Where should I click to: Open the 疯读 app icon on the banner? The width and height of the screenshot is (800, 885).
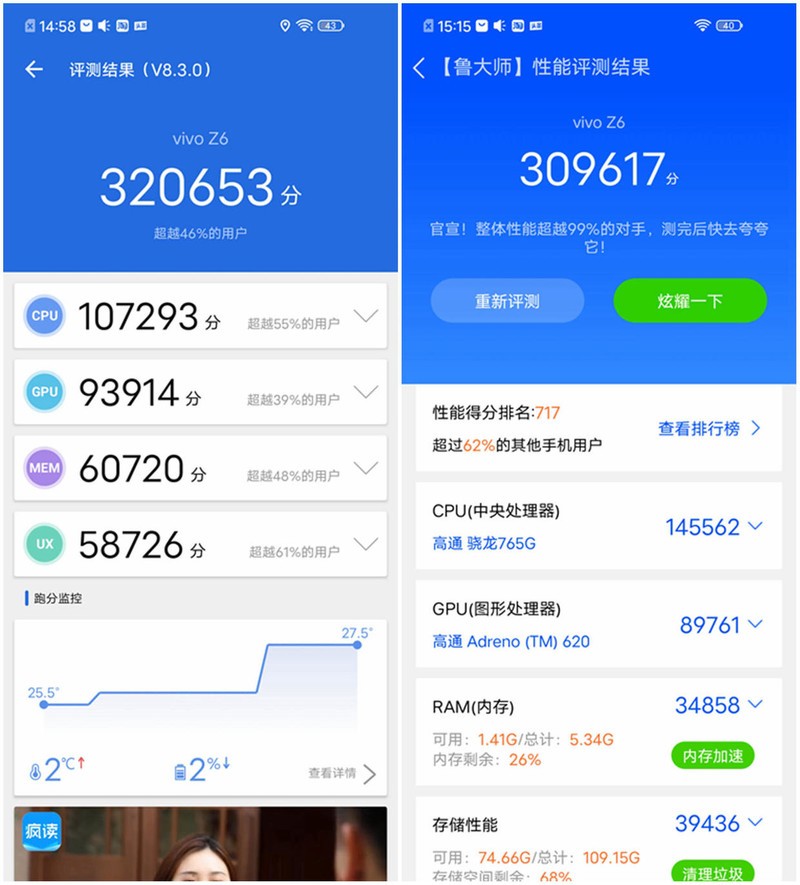point(39,832)
